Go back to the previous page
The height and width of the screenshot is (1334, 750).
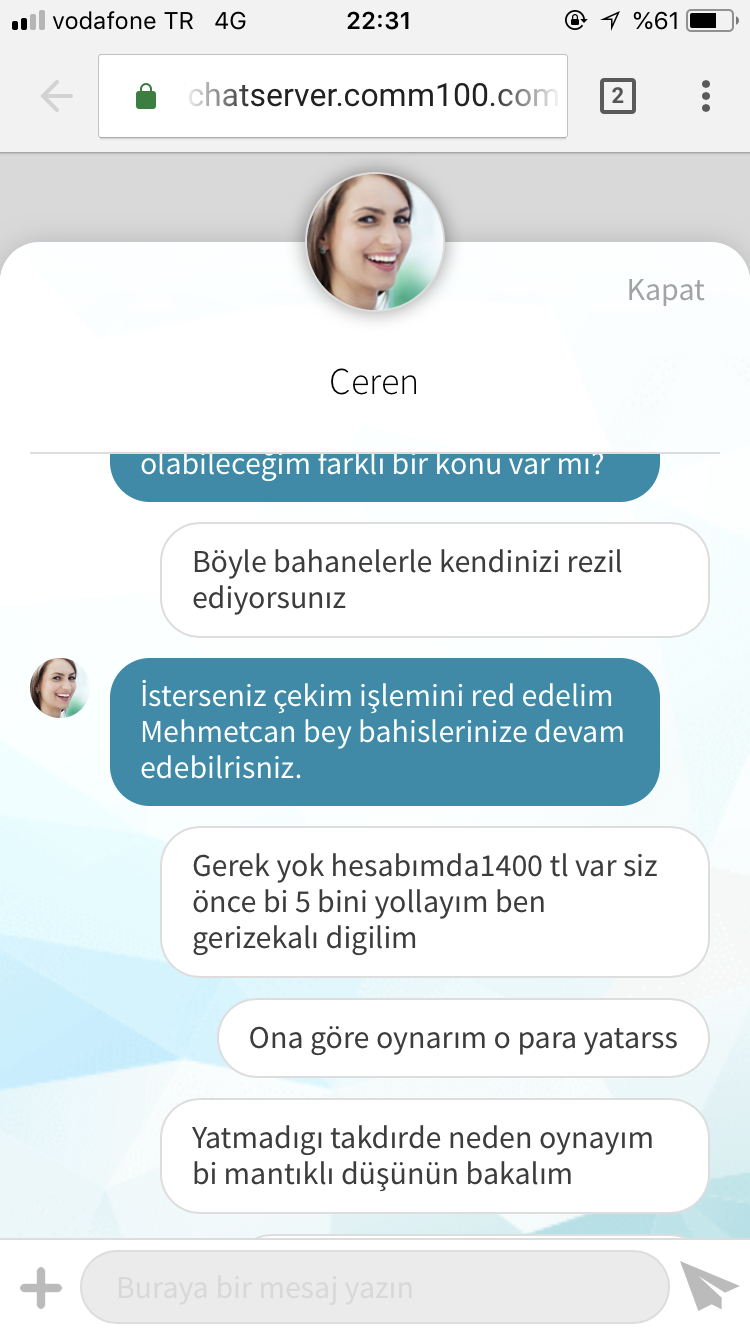(57, 96)
